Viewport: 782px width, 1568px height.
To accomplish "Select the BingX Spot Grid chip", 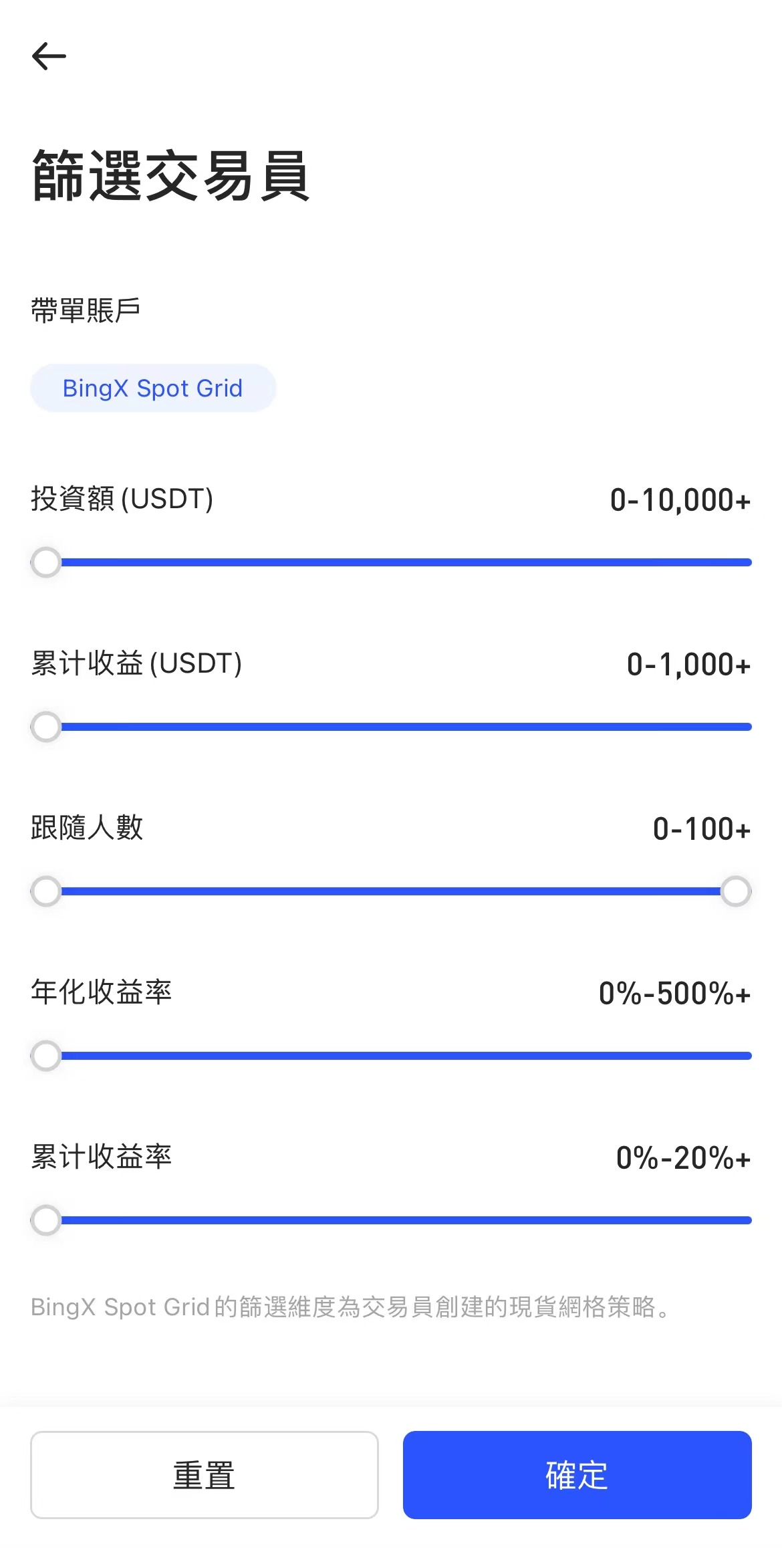I will pos(153,388).
